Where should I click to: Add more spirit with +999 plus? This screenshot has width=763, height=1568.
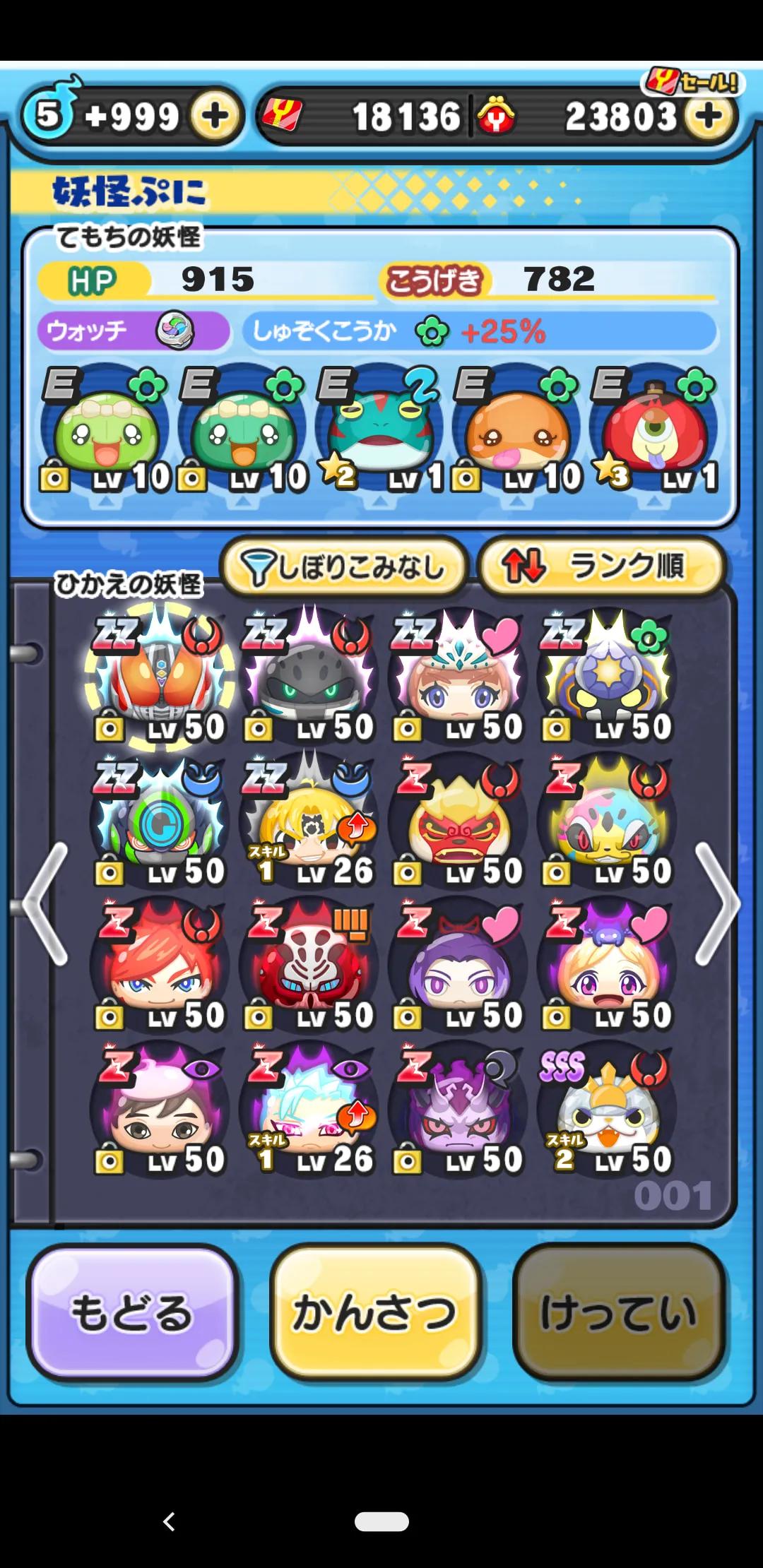[215, 116]
